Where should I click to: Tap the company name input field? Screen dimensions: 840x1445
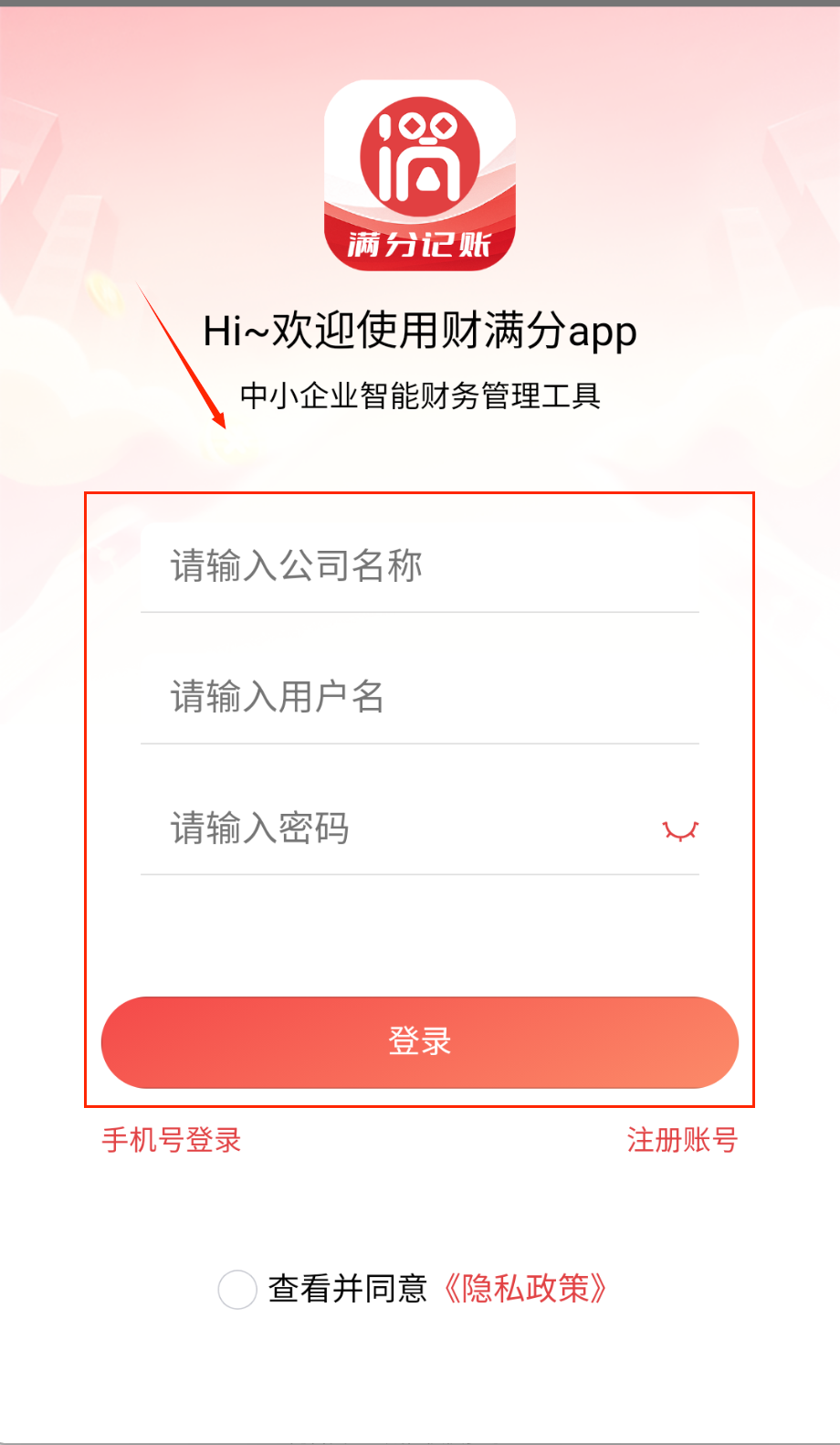click(x=420, y=565)
